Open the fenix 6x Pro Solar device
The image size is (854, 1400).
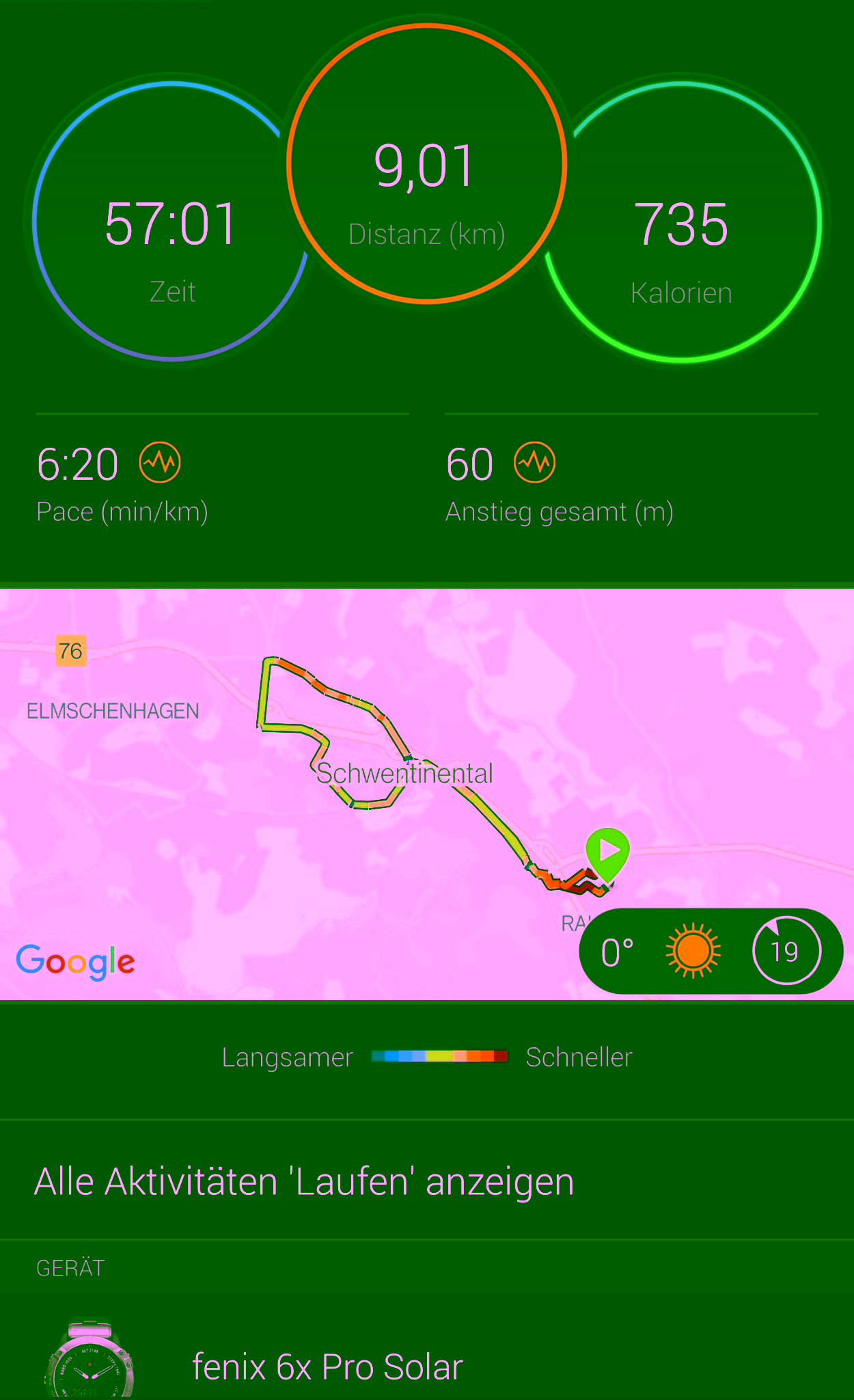(327, 1367)
